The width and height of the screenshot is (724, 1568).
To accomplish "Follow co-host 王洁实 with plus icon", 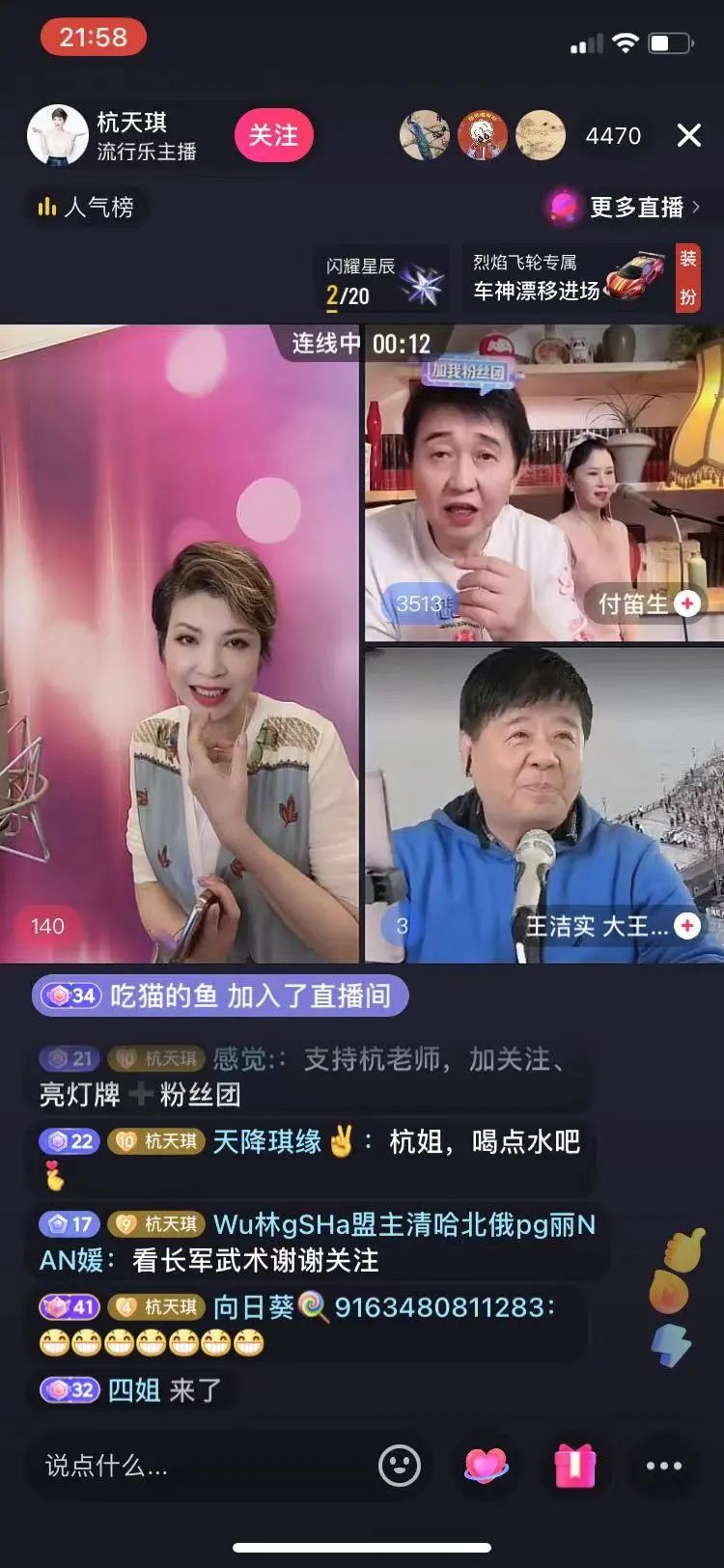I will (687, 927).
